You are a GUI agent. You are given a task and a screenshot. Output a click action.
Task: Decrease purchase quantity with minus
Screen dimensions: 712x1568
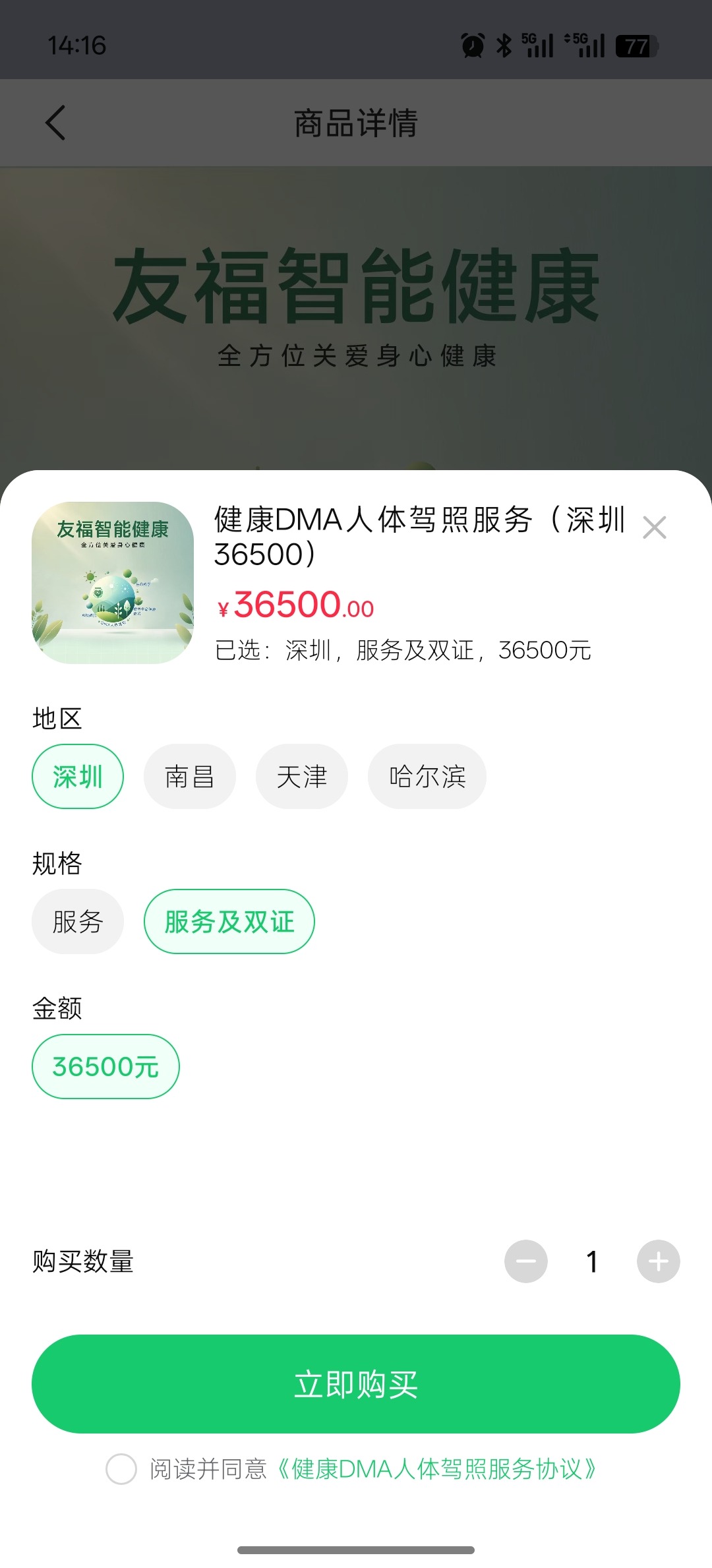tap(526, 1261)
